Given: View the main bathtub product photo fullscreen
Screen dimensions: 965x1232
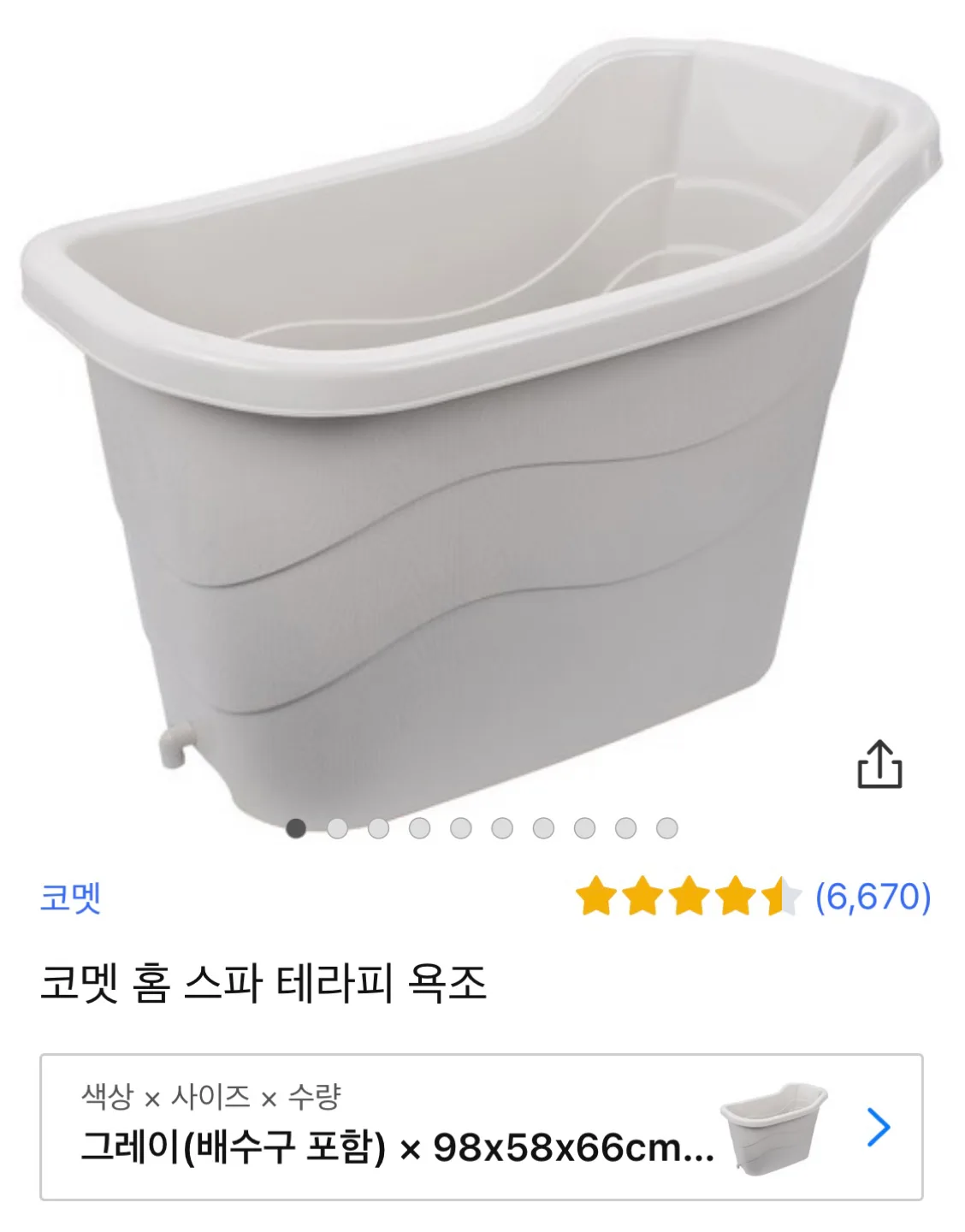Looking at the screenshot, I should [483, 411].
